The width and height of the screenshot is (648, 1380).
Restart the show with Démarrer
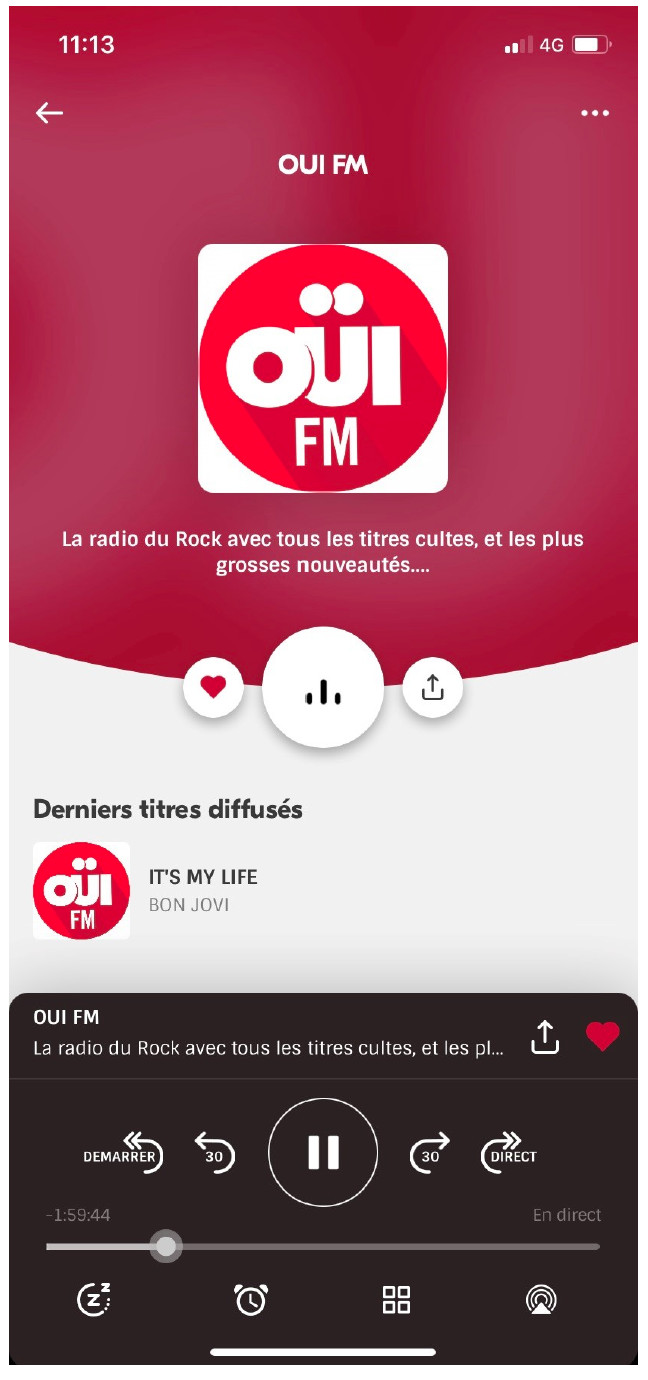[x=126, y=1153]
